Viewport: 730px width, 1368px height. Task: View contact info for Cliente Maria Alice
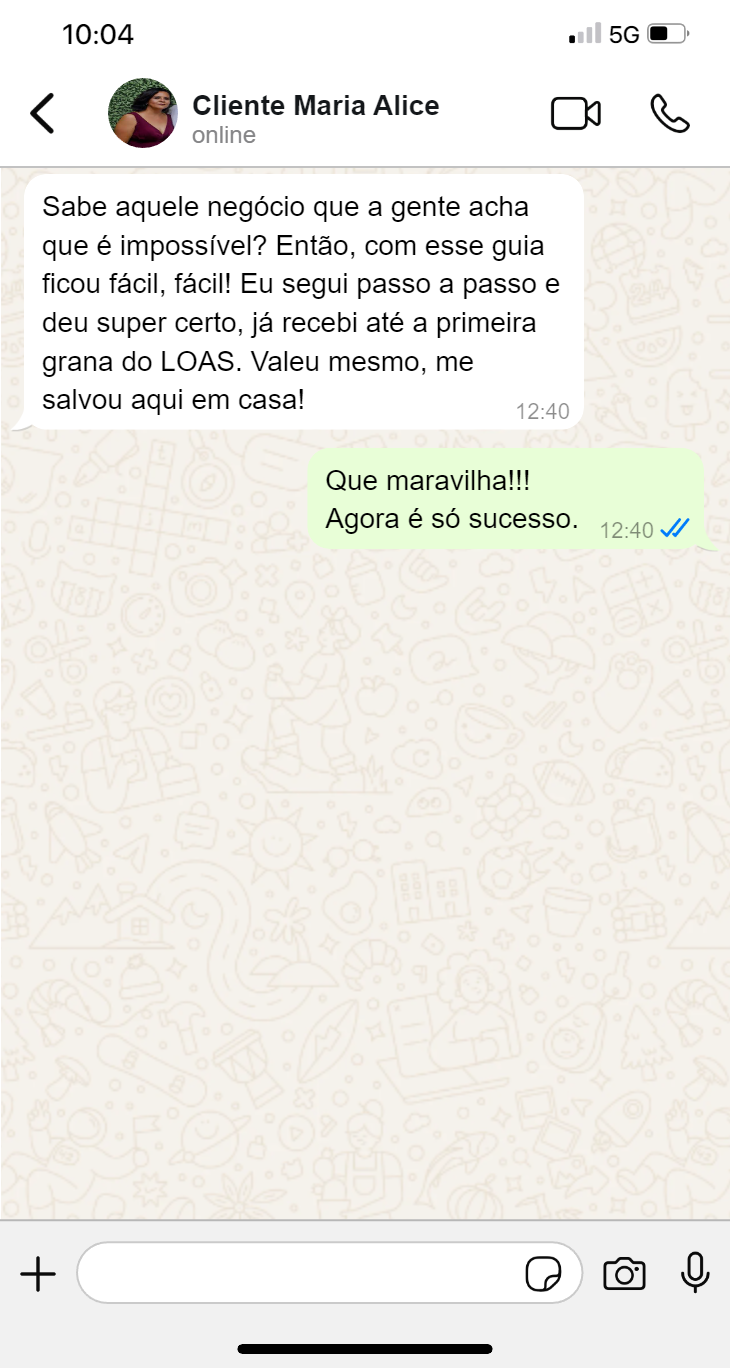click(315, 106)
